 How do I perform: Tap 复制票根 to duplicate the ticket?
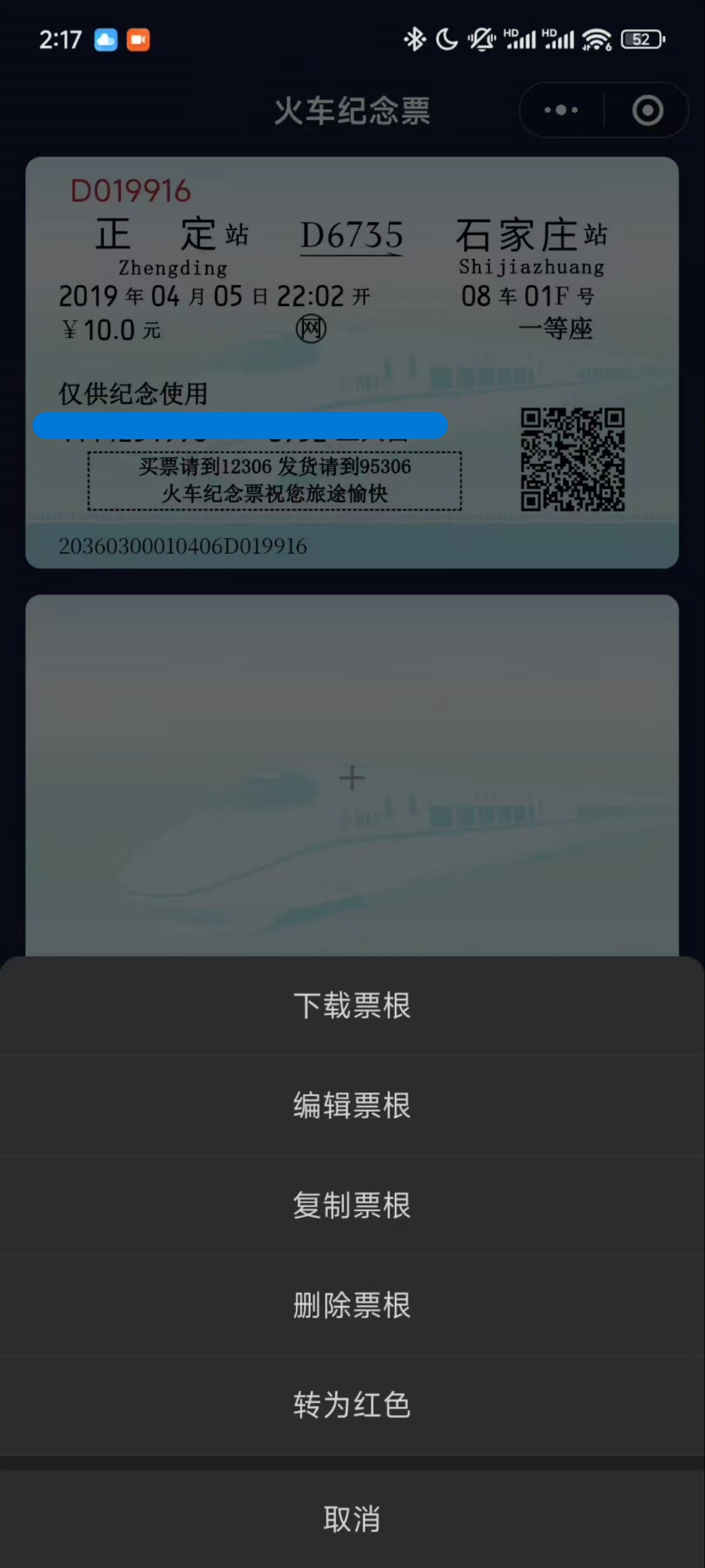tap(352, 1205)
